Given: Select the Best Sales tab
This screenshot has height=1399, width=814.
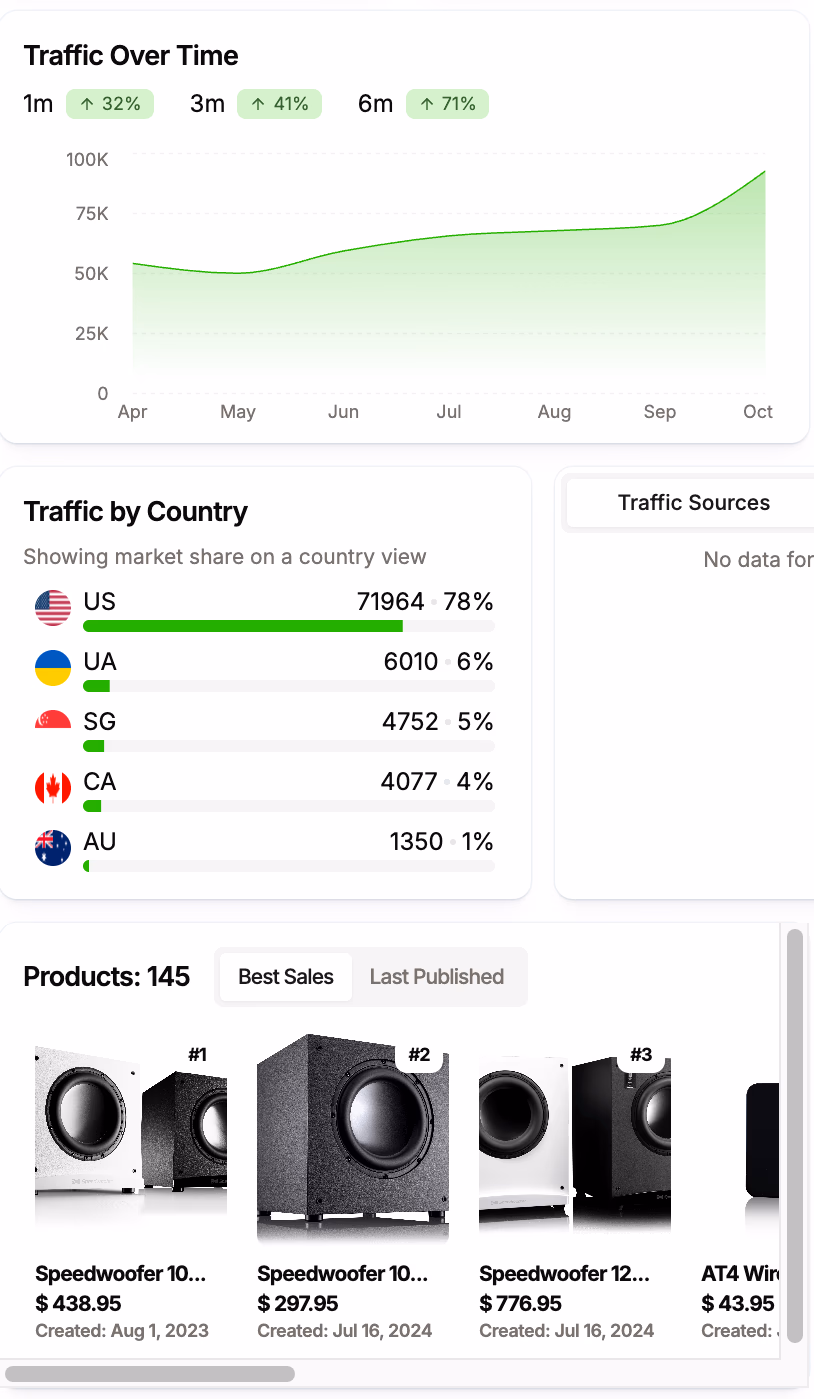Looking at the screenshot, I should point(286,977).
